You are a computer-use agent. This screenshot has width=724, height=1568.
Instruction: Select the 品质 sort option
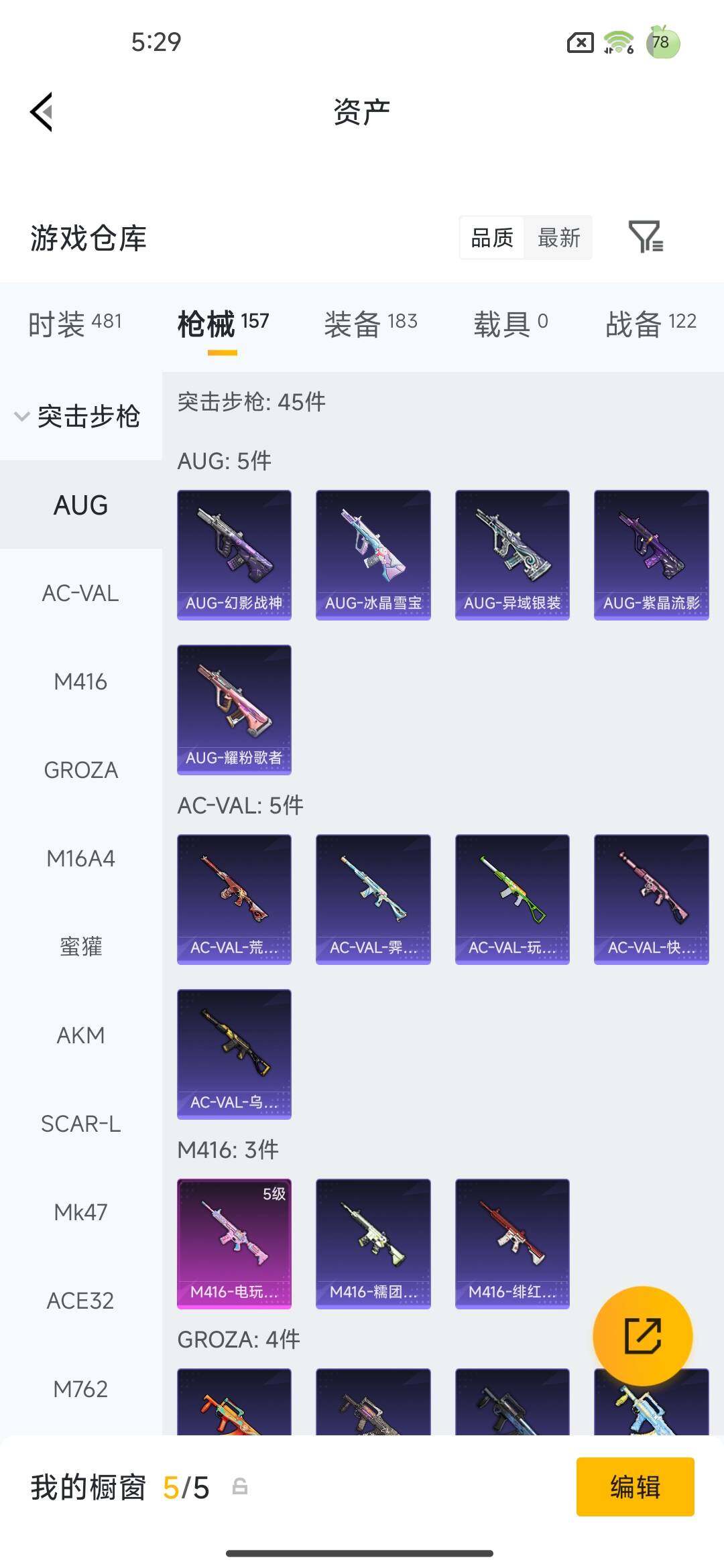[492, 238]
